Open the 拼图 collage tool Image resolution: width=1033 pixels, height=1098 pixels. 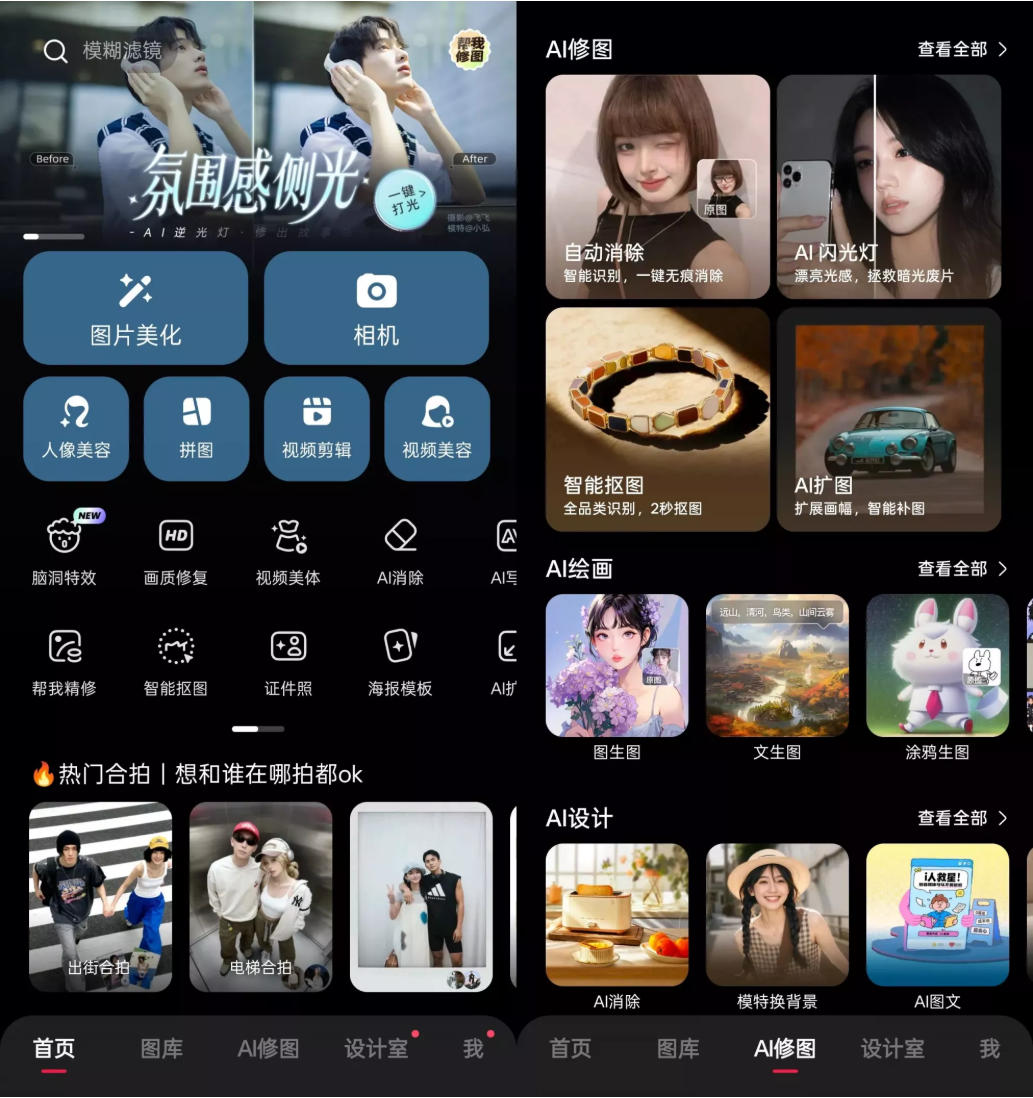tap(196, 429)
